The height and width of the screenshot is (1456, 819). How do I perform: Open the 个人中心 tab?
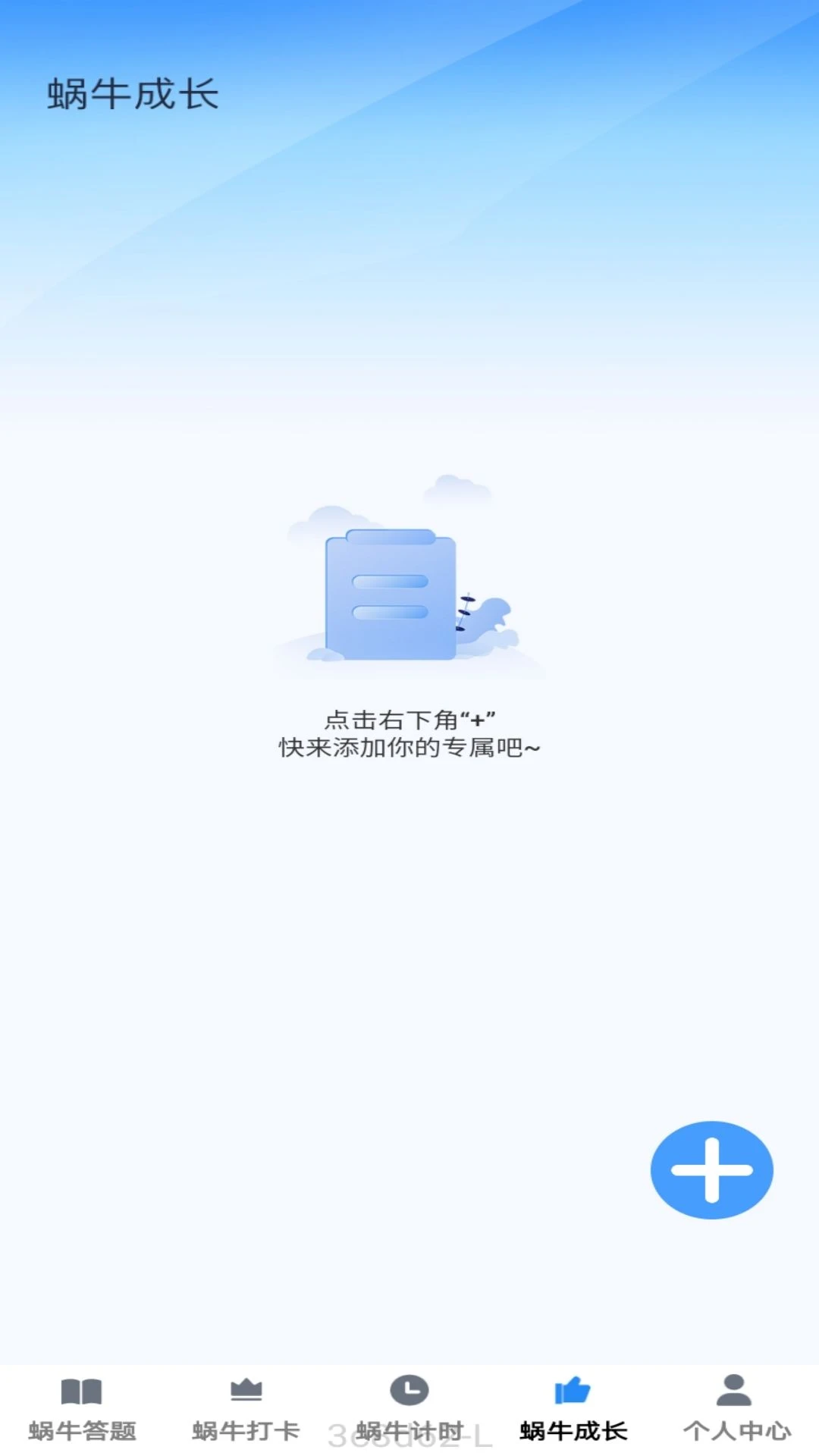tap(736, 1409)
